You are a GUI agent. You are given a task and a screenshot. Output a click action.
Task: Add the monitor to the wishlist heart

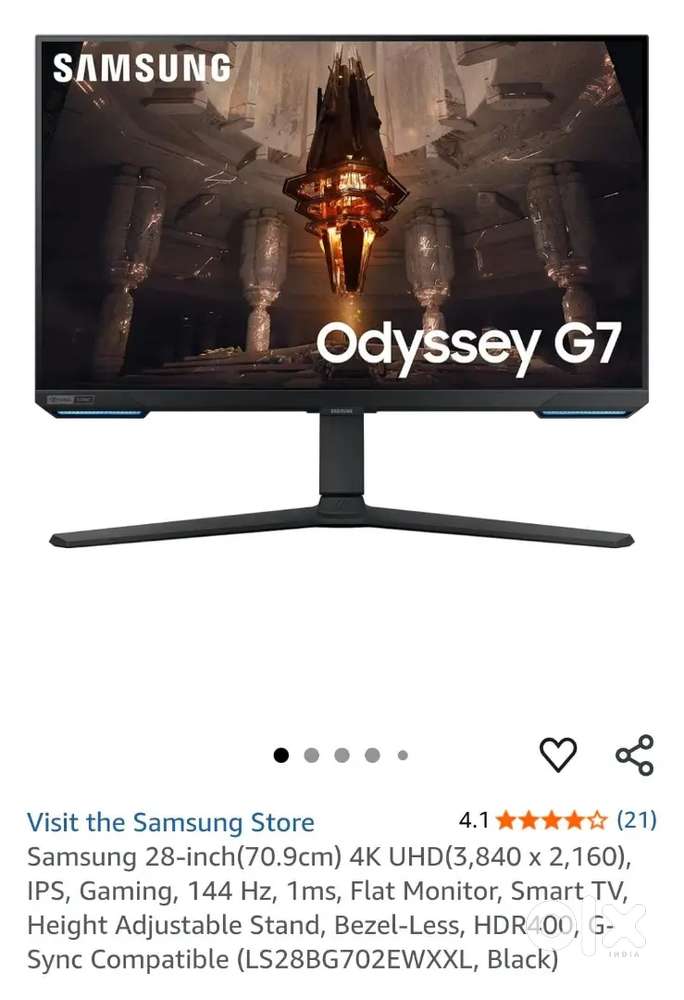(558, 754)
